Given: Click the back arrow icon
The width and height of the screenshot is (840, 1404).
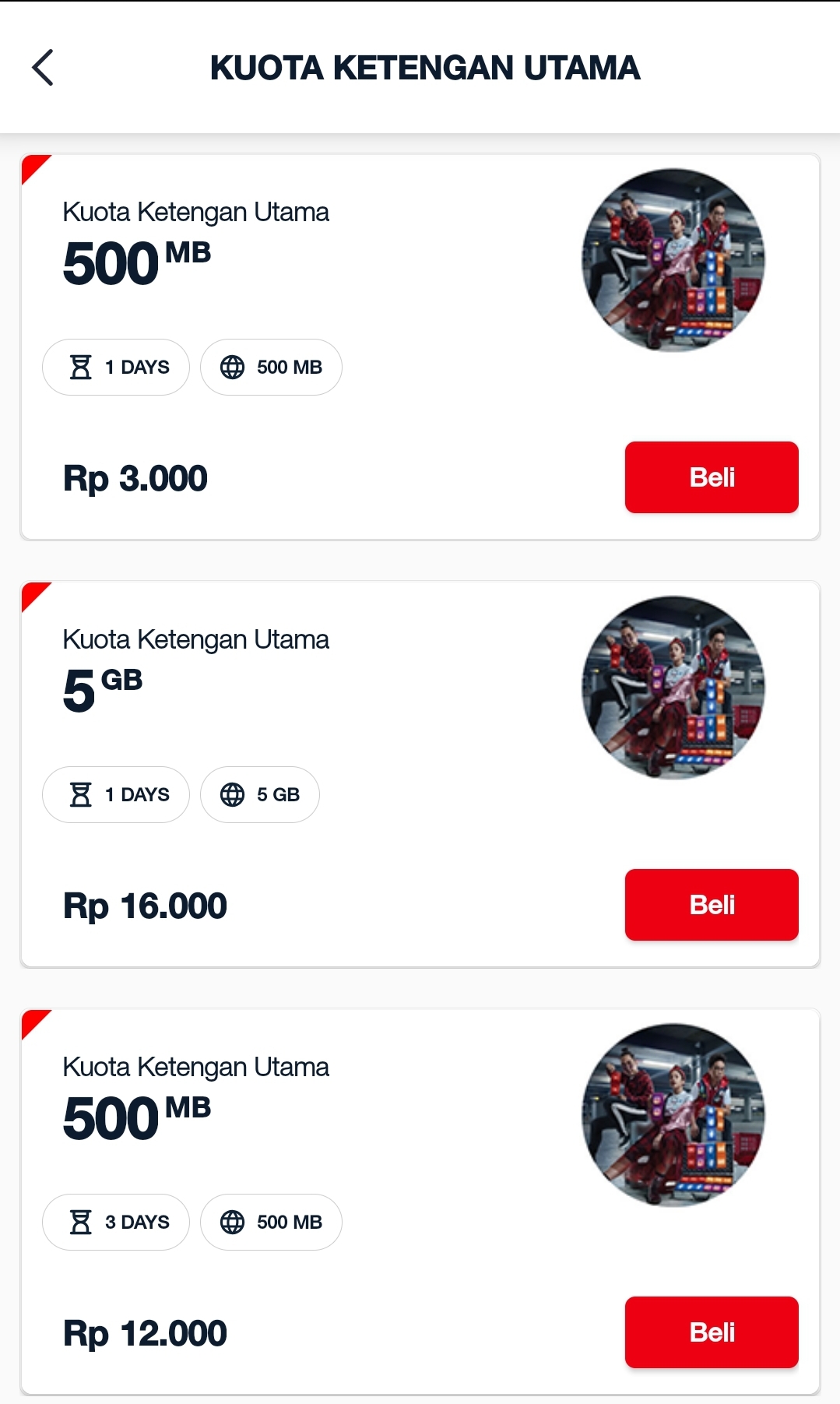Looking at the screenshot, I should point(44,68).
